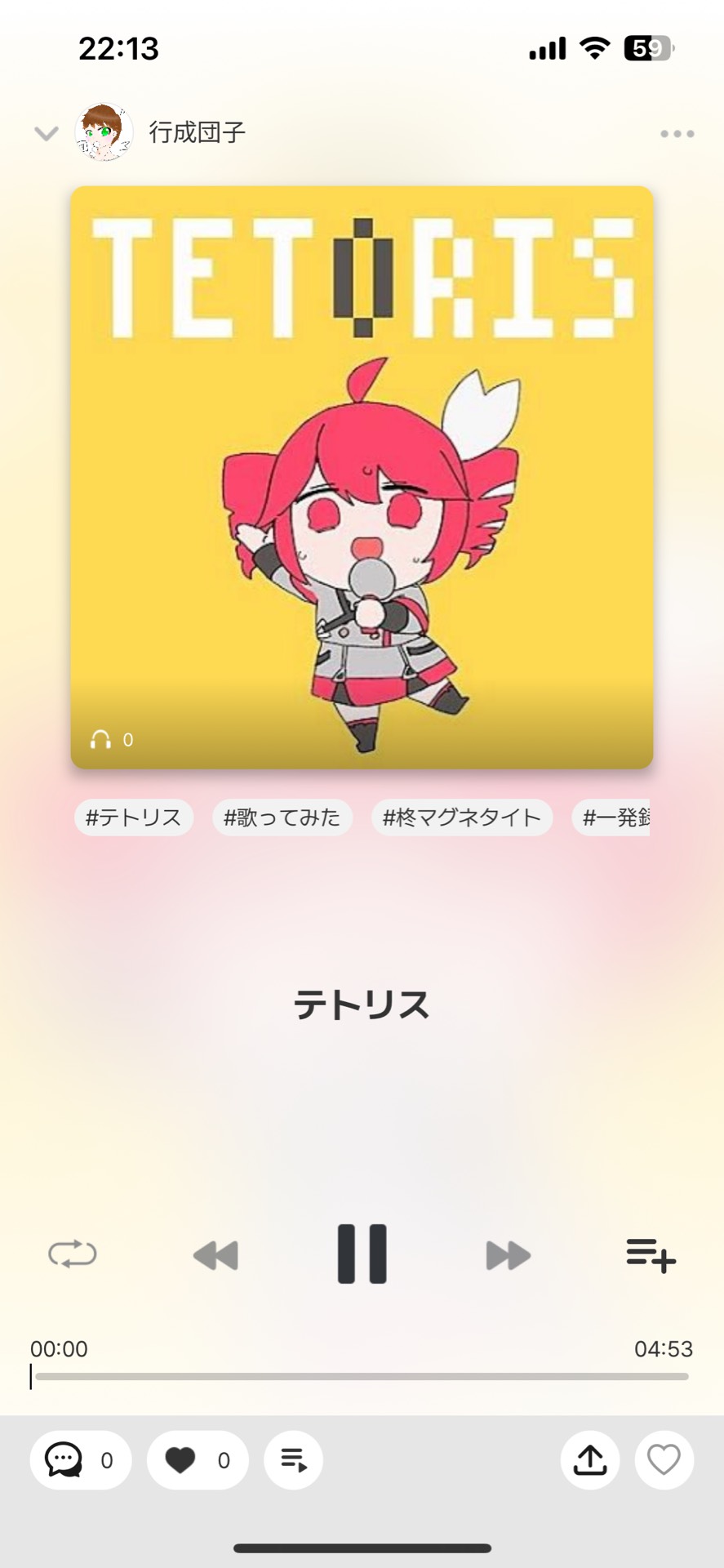Viewport: 724px width, 1568px height.
Task: Open the three-dot overflow menu
Action: tap(677, 134)
